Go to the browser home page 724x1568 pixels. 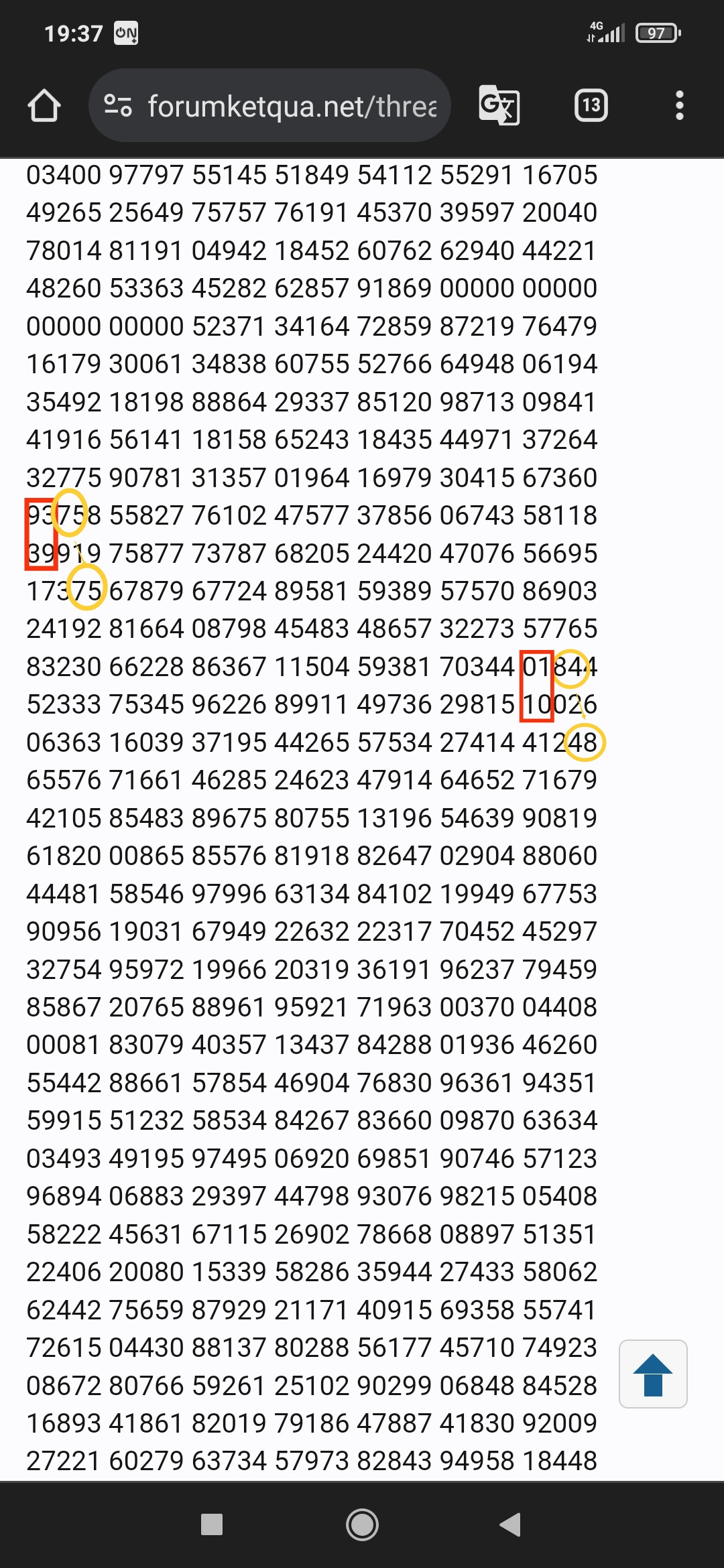44,106
